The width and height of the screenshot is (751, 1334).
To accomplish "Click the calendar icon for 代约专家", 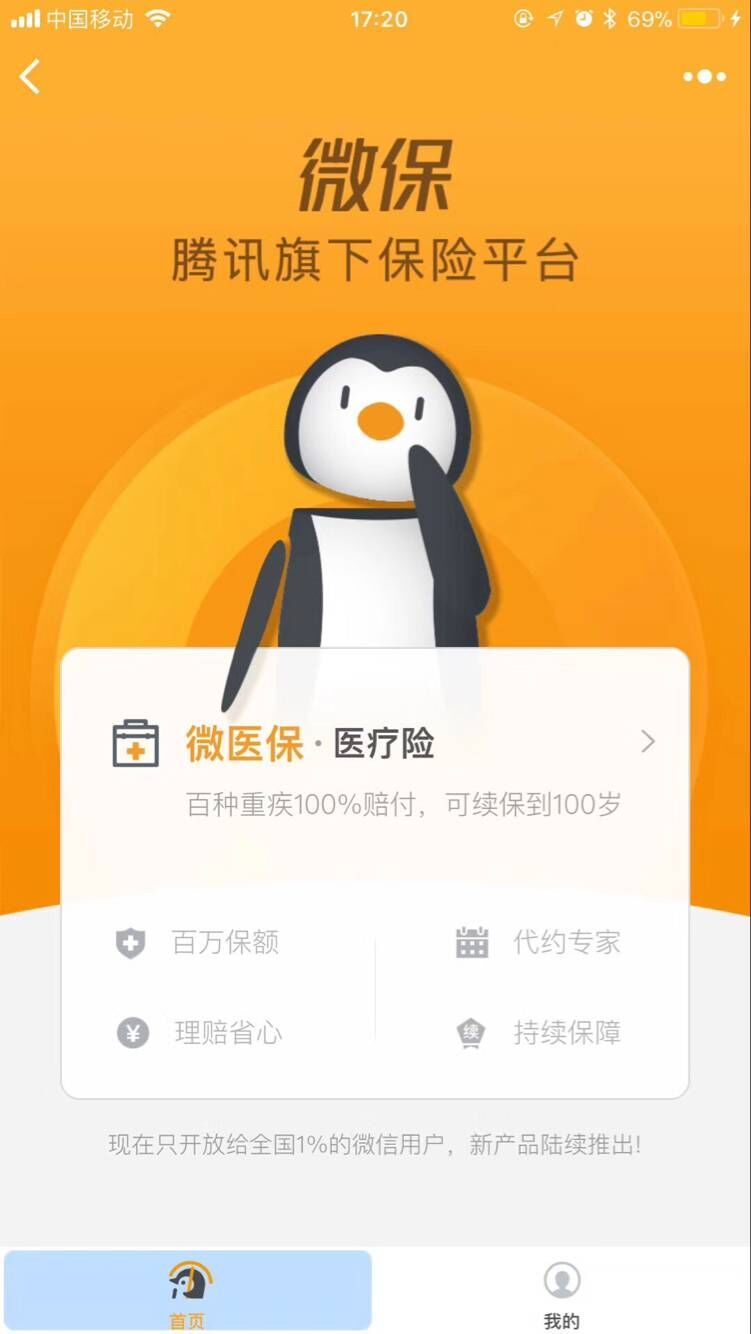I will coord(470,940).
